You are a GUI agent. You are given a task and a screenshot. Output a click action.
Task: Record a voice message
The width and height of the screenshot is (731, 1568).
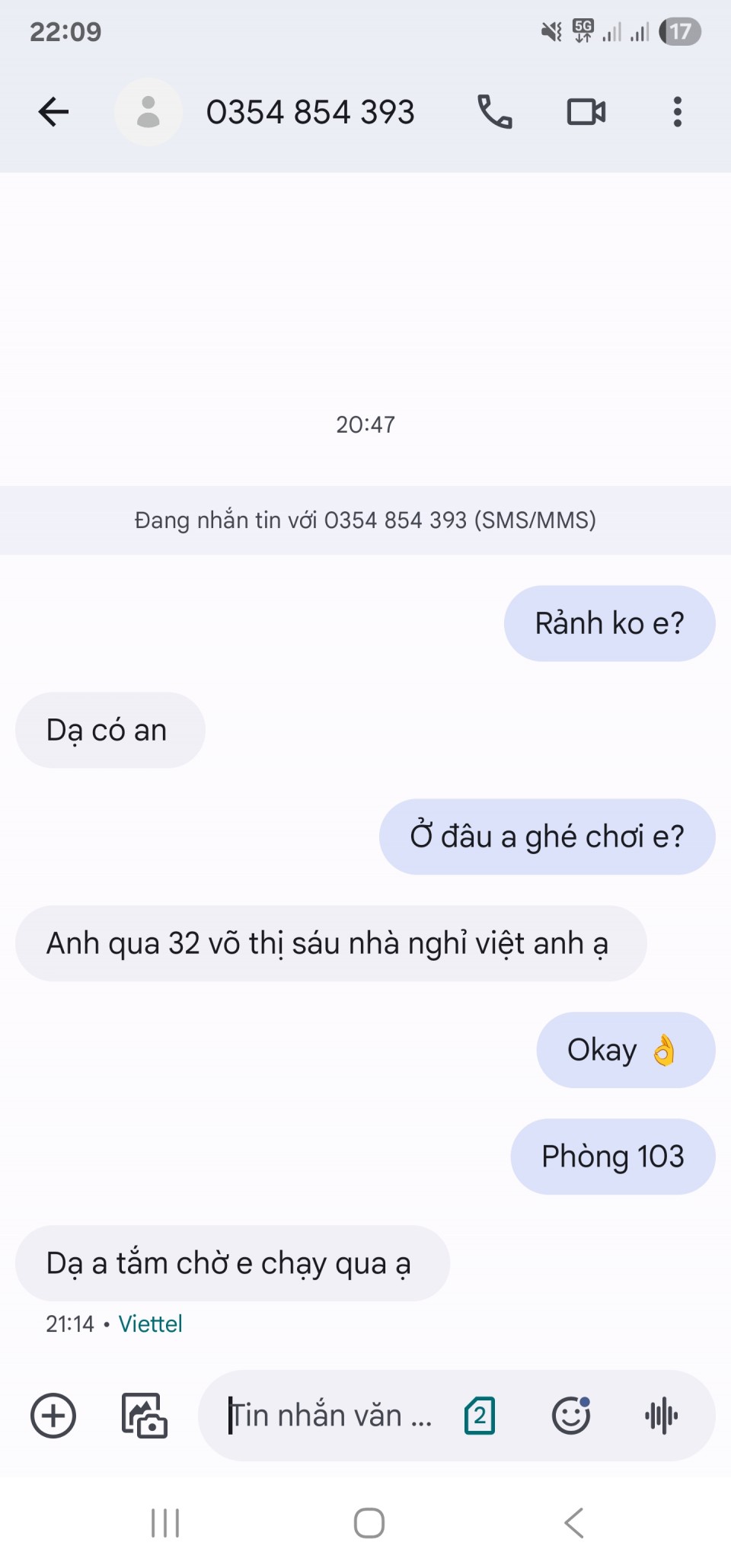(661, 1416)
